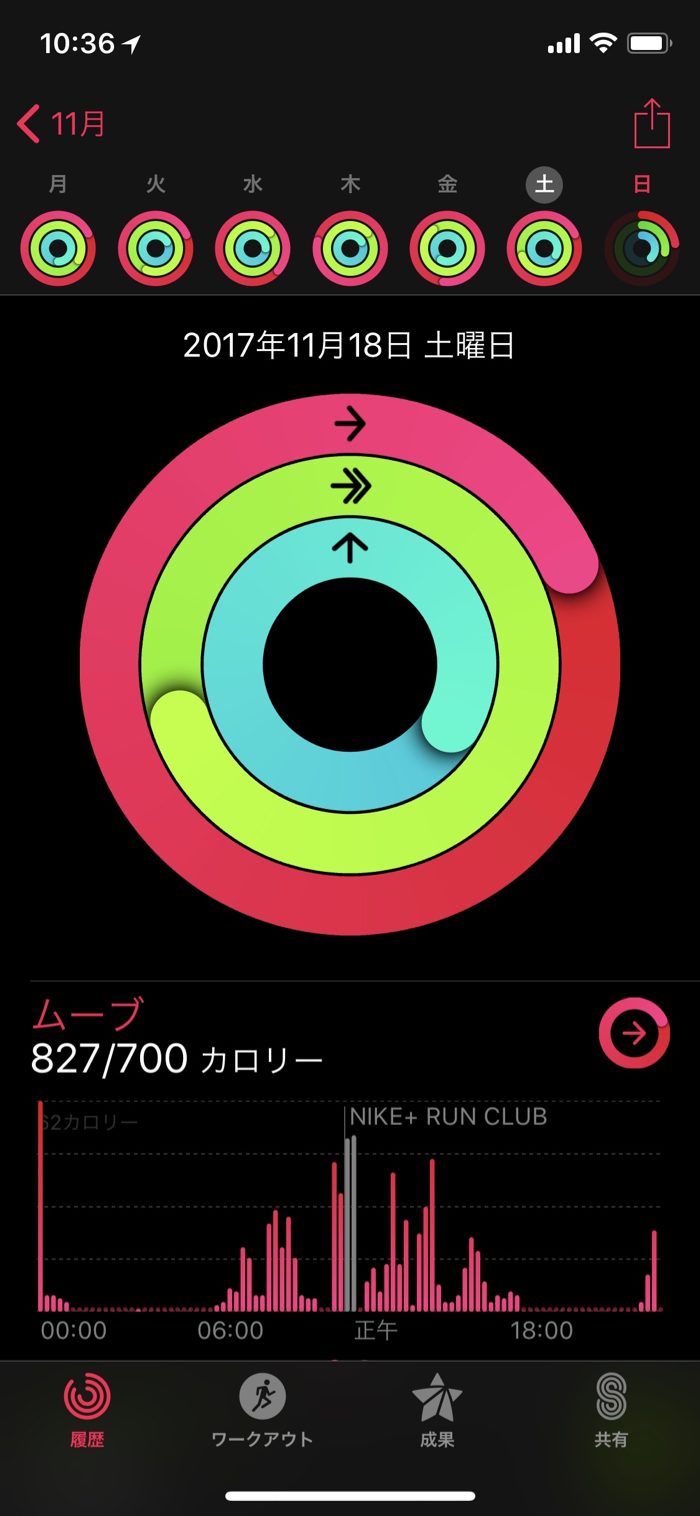Open the 共有 tab

[611, 1410]
